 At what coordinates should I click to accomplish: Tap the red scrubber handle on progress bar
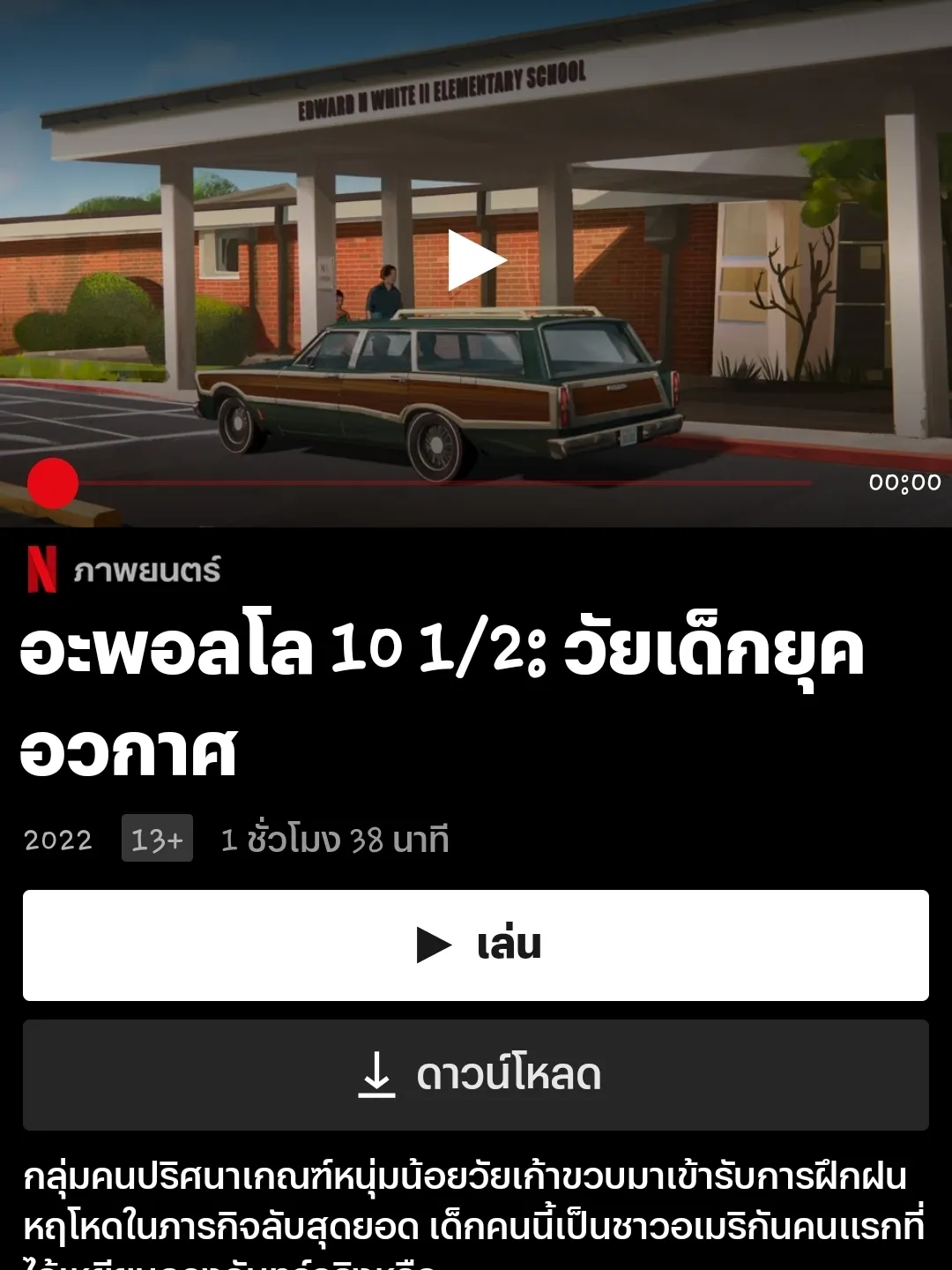coord(53,483)
